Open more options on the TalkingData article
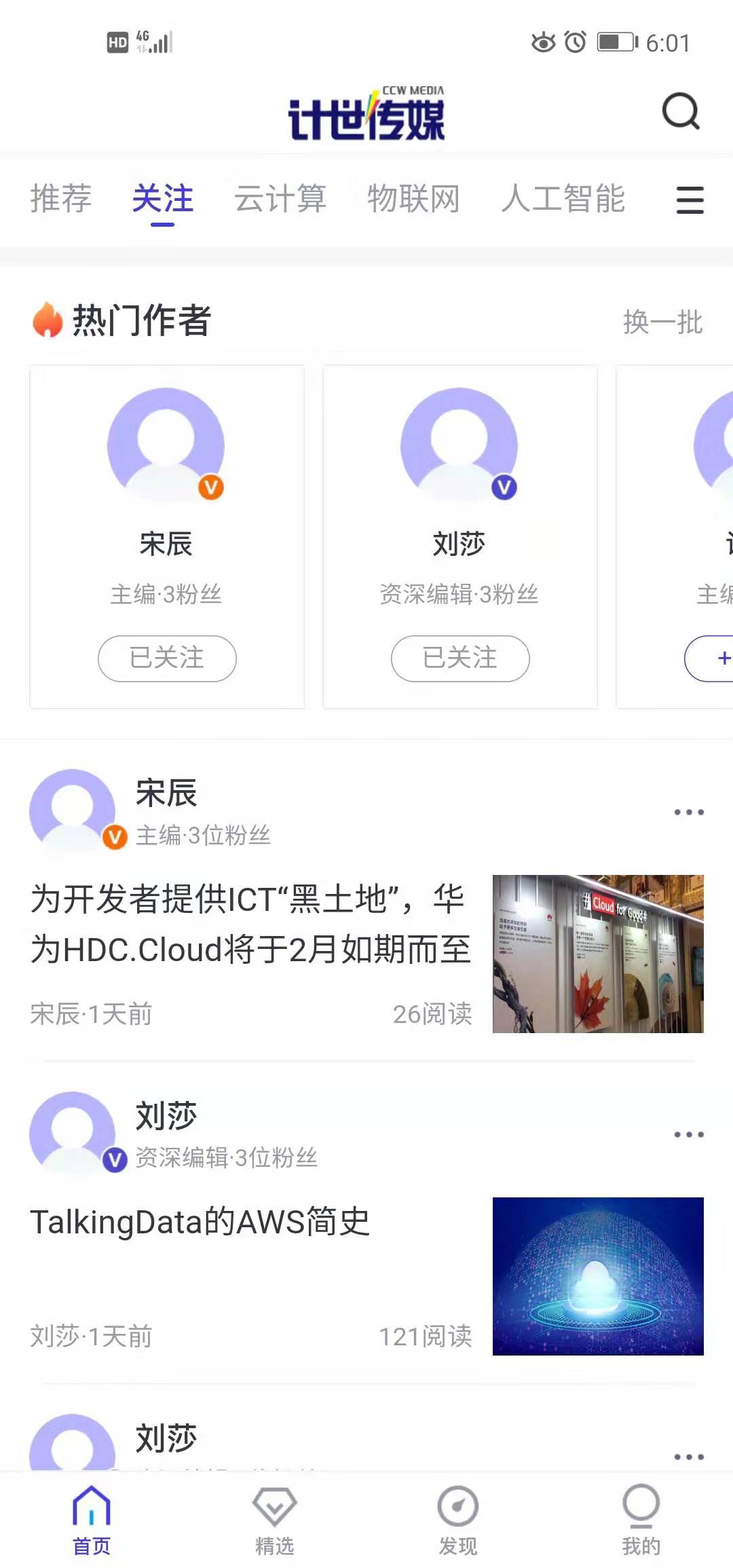Screen dimensions: 733x1568 (688, 1134)
